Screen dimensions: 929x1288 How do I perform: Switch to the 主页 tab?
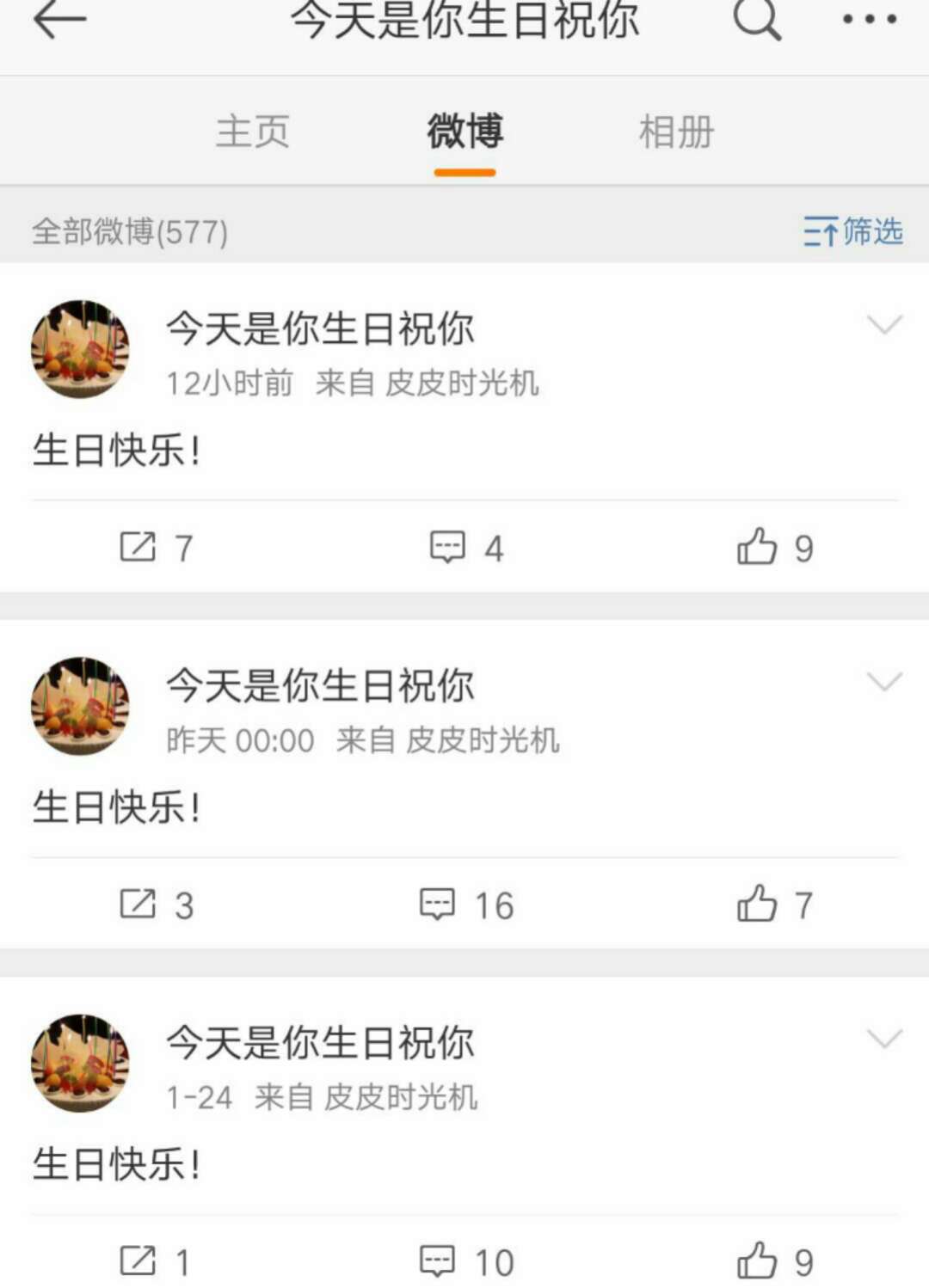[x=252, y=132]
